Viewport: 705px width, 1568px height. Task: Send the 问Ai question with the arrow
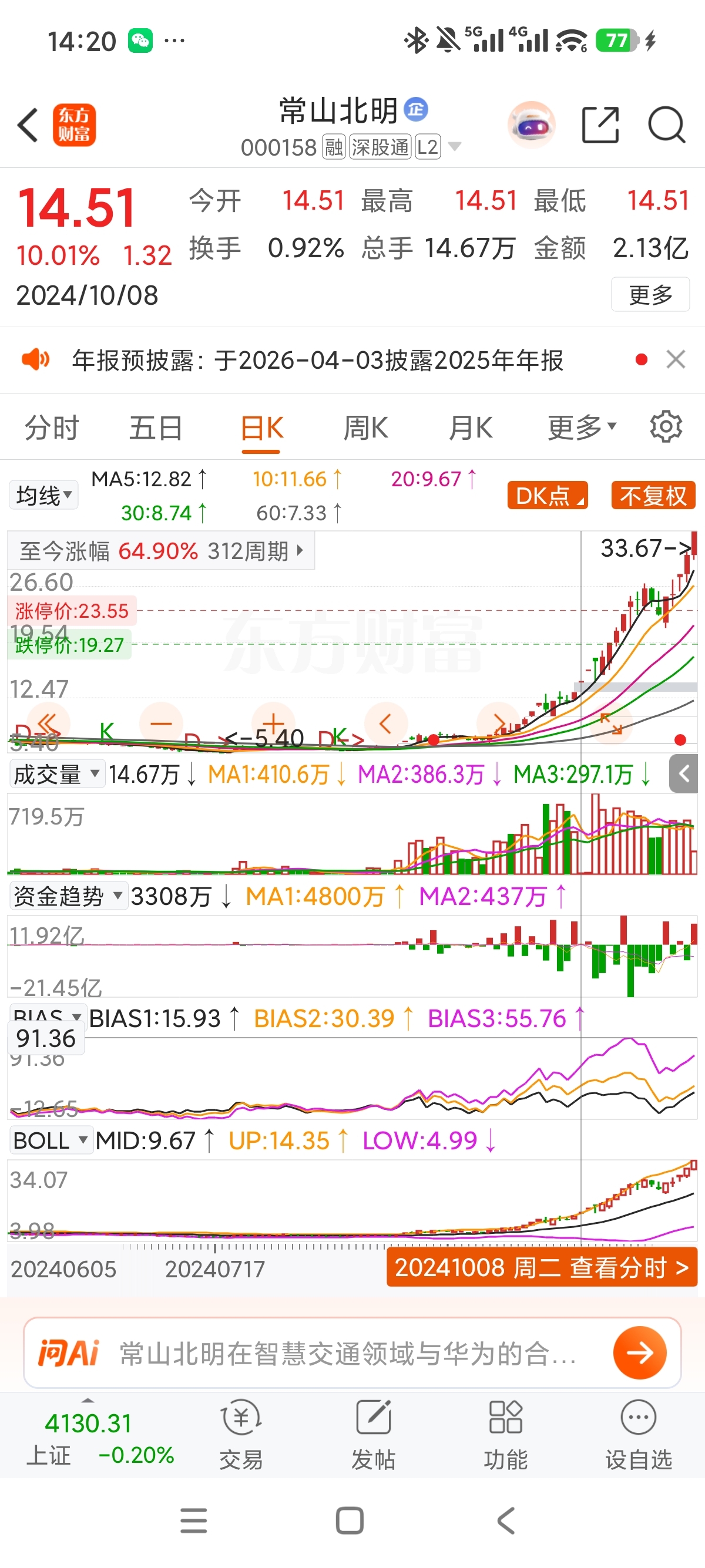point(639,1352)
